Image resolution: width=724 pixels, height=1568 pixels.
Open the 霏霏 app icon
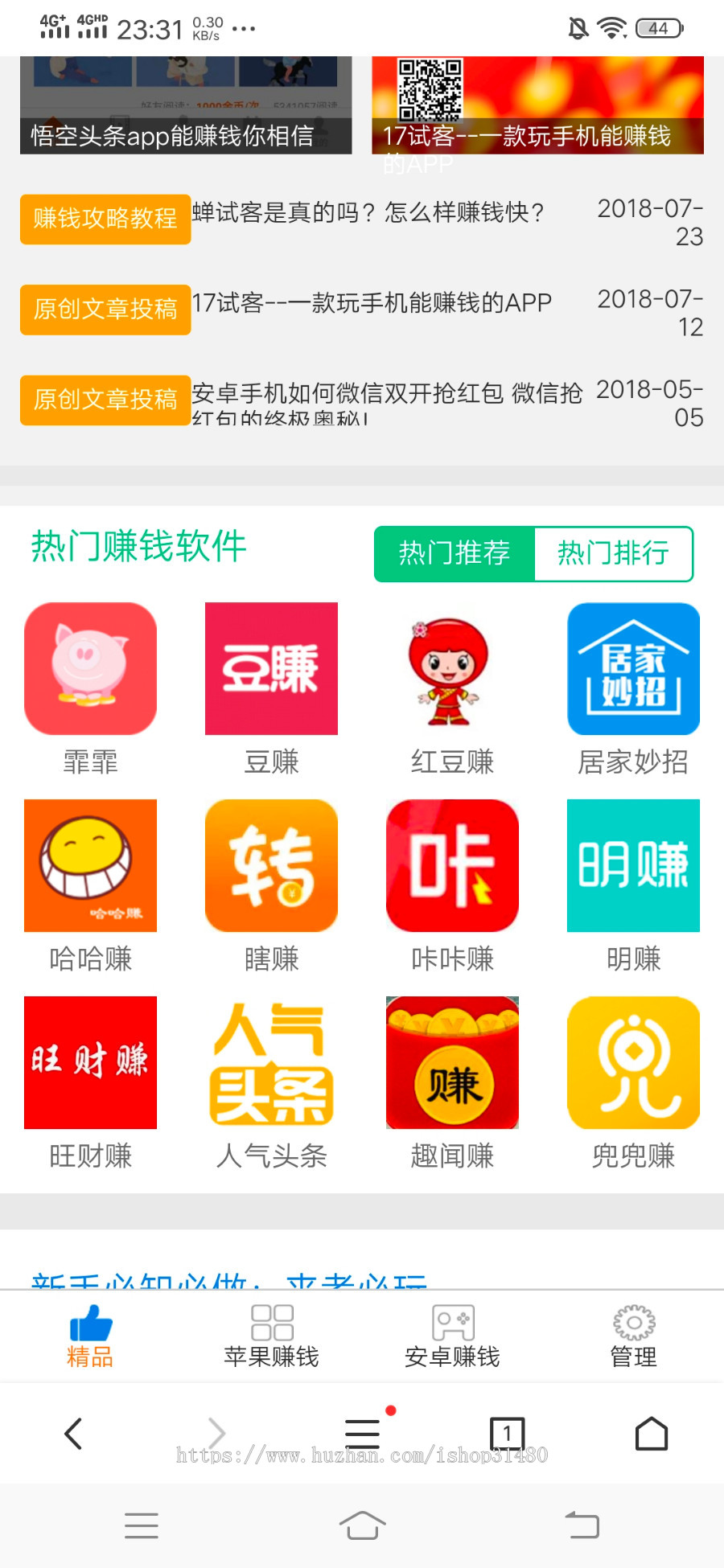[89, 668]
